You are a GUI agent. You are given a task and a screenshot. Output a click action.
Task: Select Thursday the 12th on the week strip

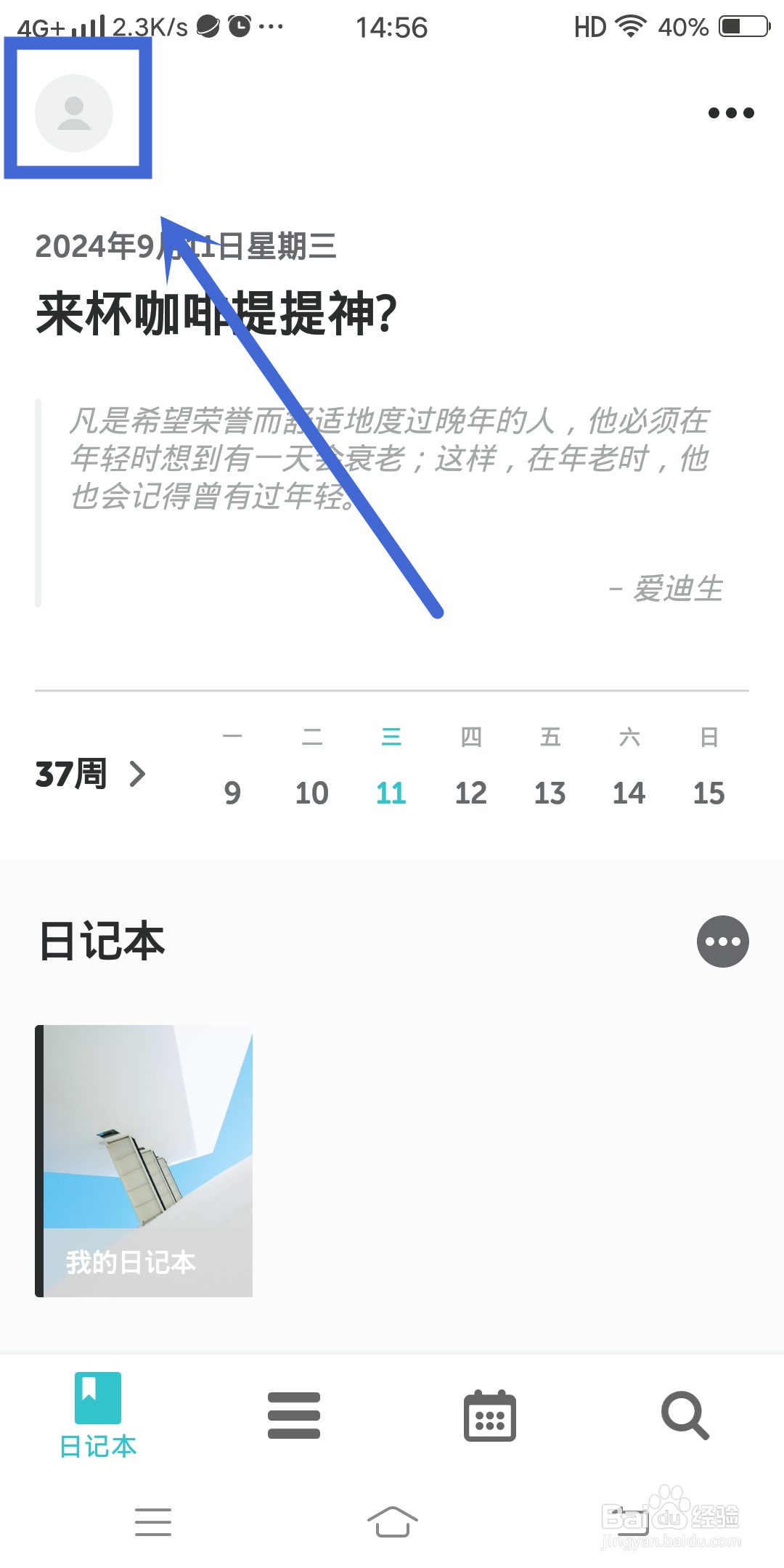[470, 792]
